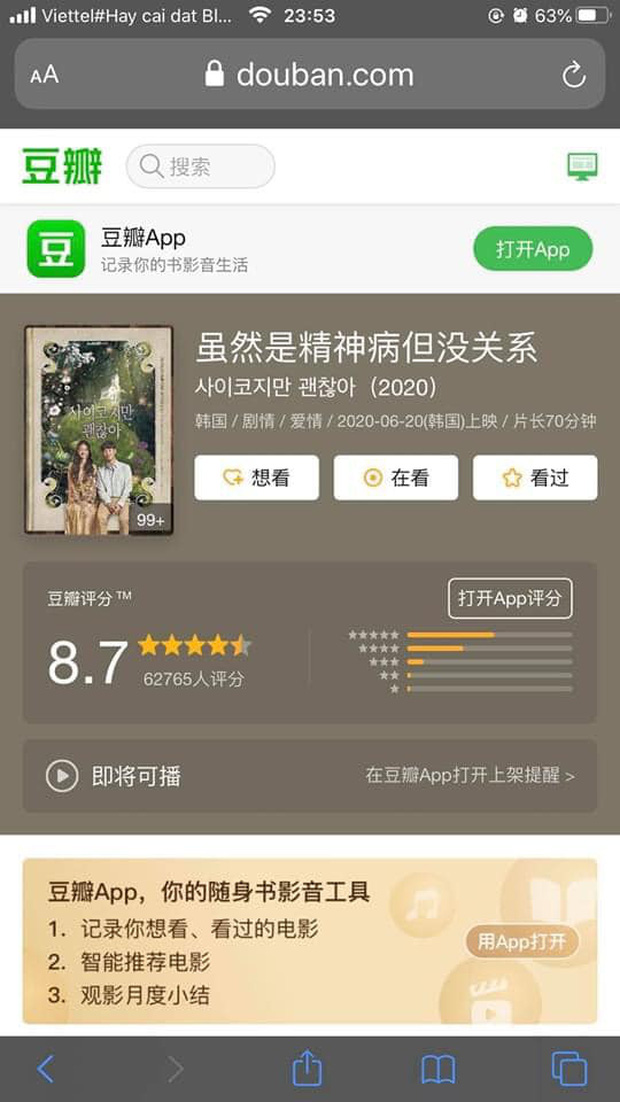Viewport: 620px width, 1102px height.
Task: Open the 豆瓣 home logo
Action: 62,166
